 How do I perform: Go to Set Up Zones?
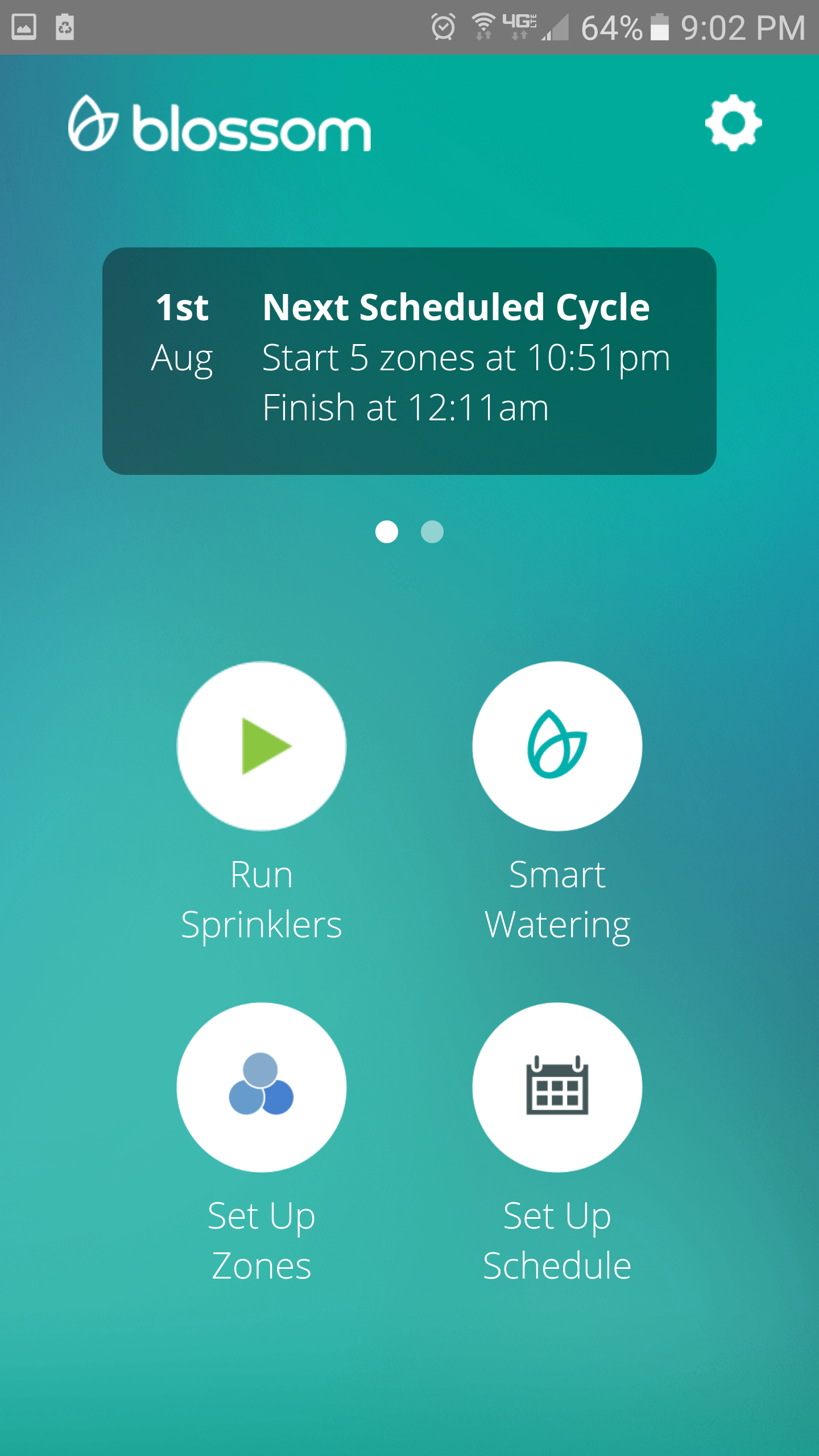[262, 1087]
